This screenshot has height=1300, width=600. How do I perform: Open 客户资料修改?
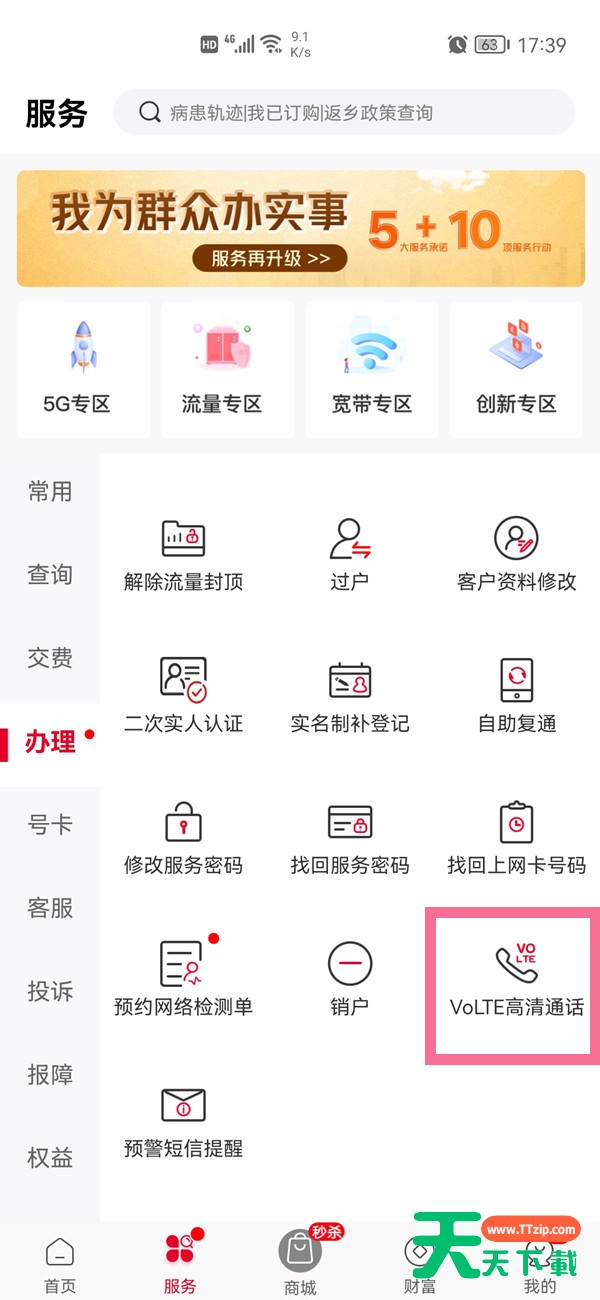coord(517,555)
